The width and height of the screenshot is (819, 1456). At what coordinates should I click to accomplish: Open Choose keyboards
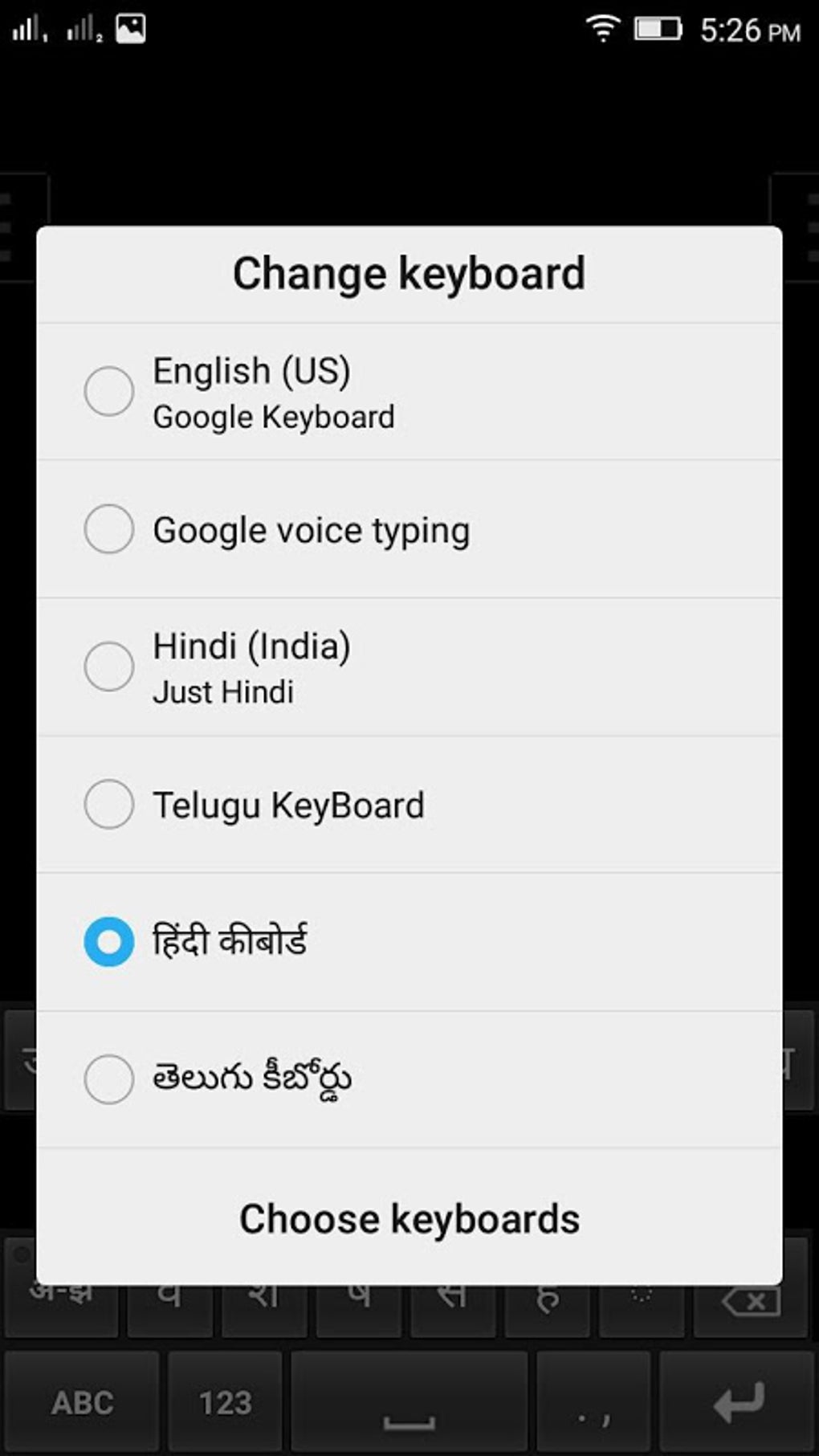409,1217
